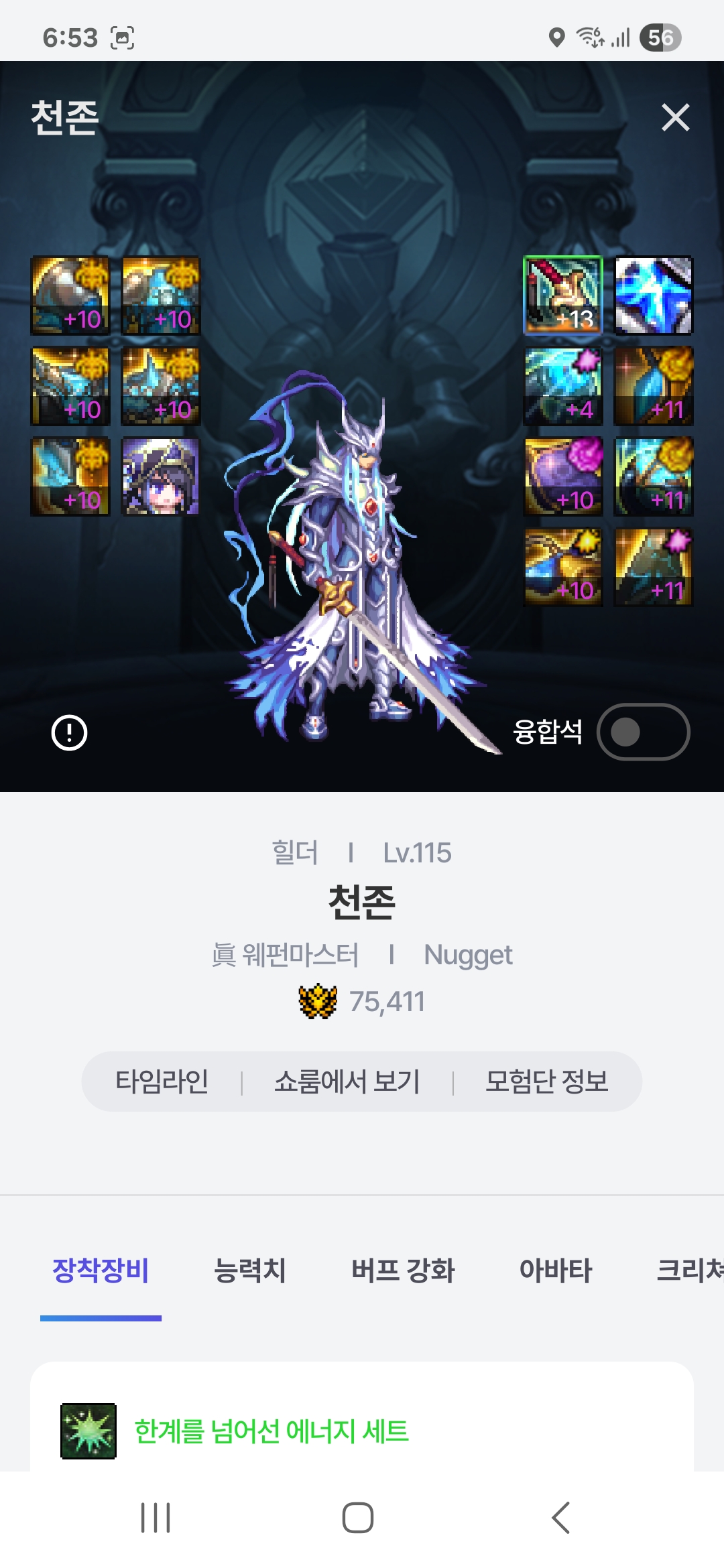Open the +4 equipment slot
Viewport: 724px width, 1568px height.
[x=563, y=386]
